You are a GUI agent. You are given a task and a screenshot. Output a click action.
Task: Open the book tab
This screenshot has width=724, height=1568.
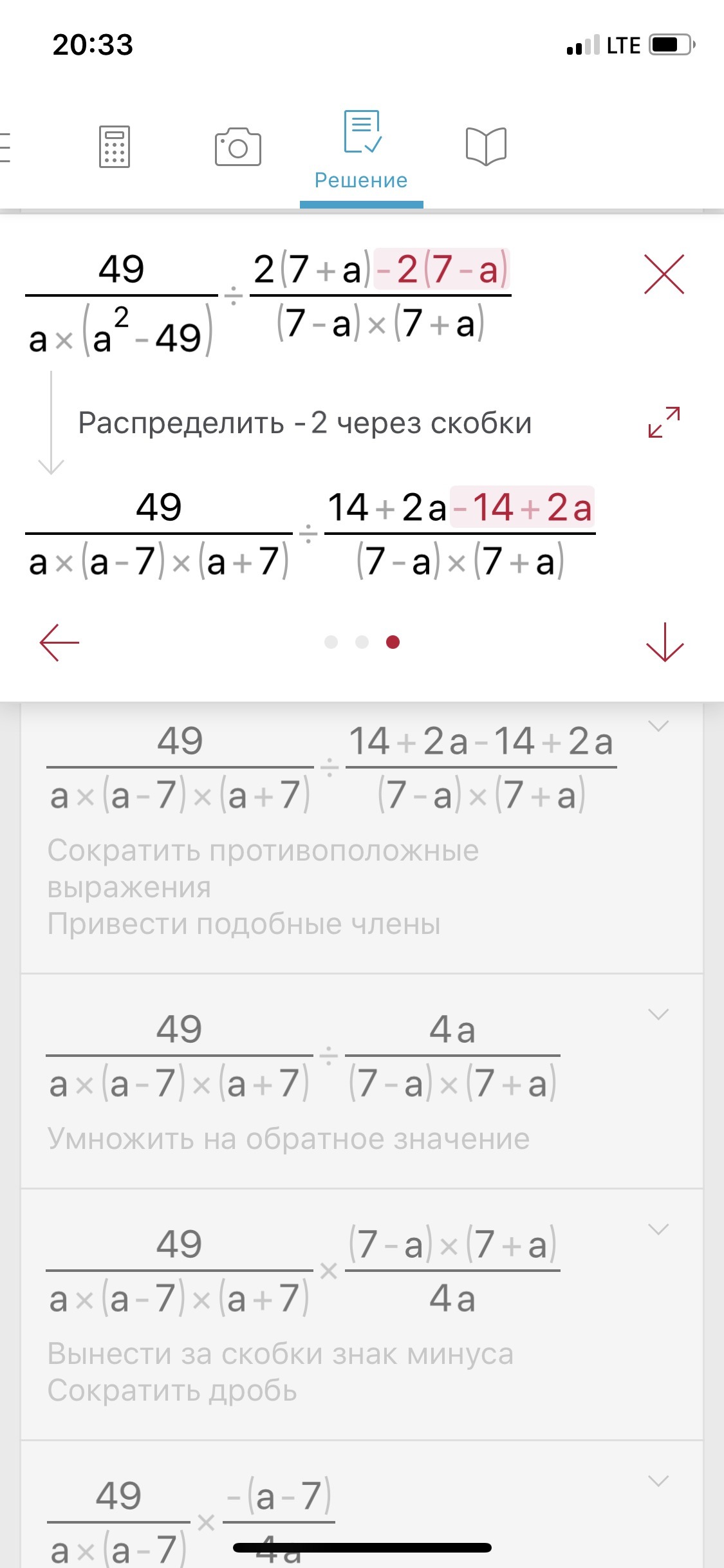pyautogui.click(x=486, y=147)
